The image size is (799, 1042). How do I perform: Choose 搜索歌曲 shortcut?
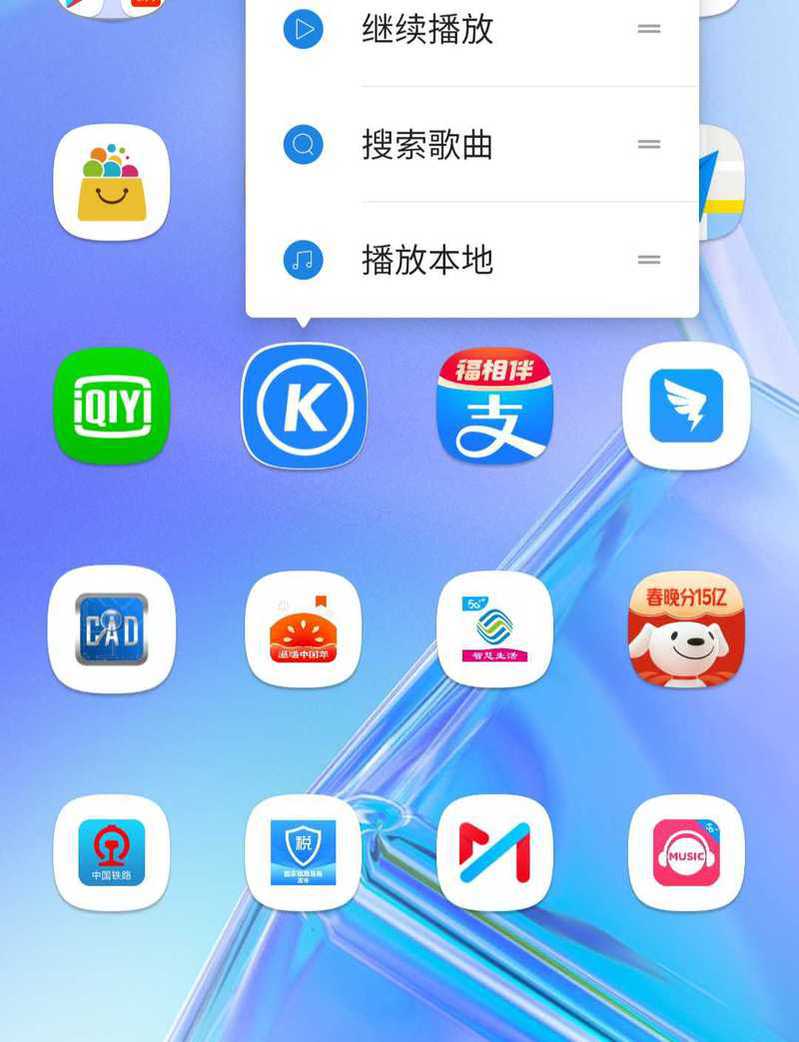[x=427, y=146]
